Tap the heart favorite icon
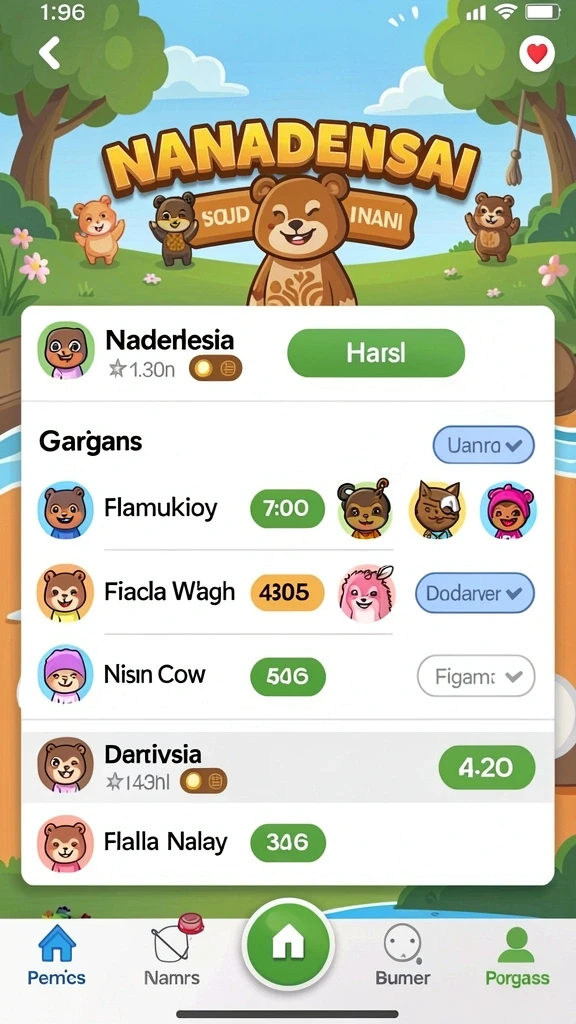 537,54
